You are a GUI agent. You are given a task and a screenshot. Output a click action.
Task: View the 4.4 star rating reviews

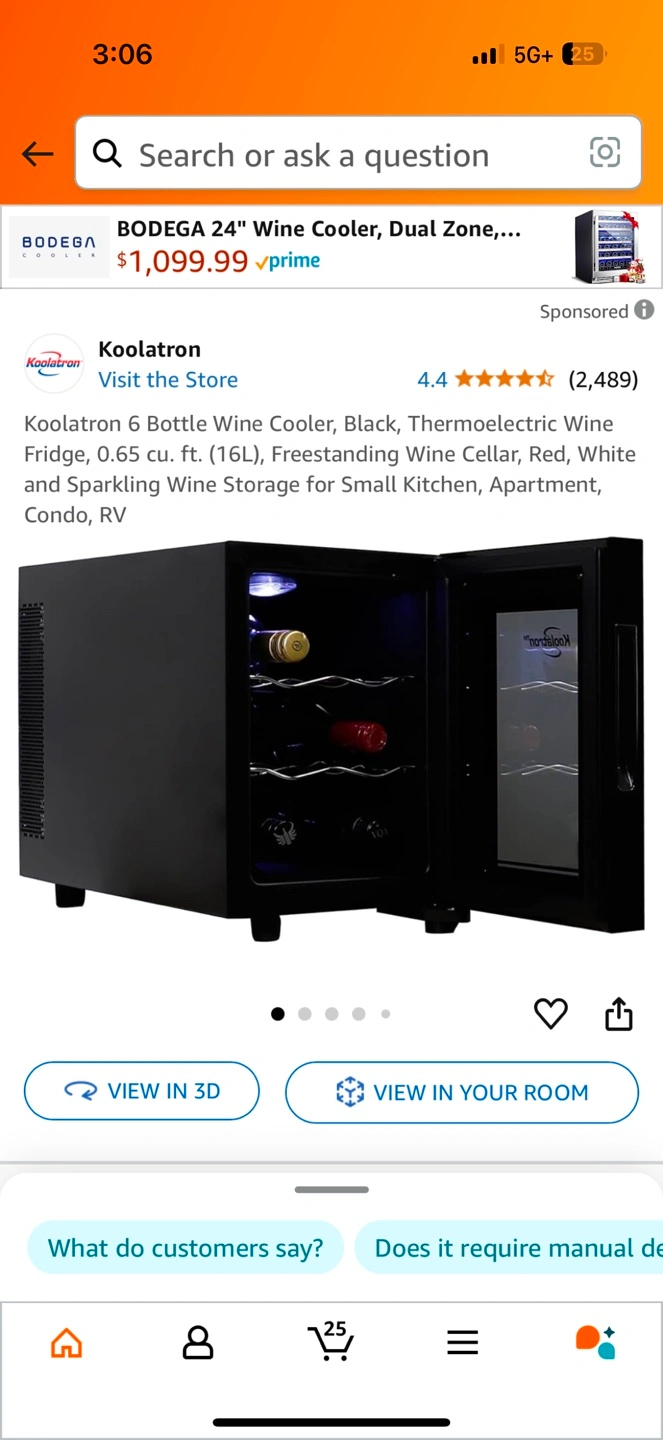pyautogui.click(x=527, y=380)
